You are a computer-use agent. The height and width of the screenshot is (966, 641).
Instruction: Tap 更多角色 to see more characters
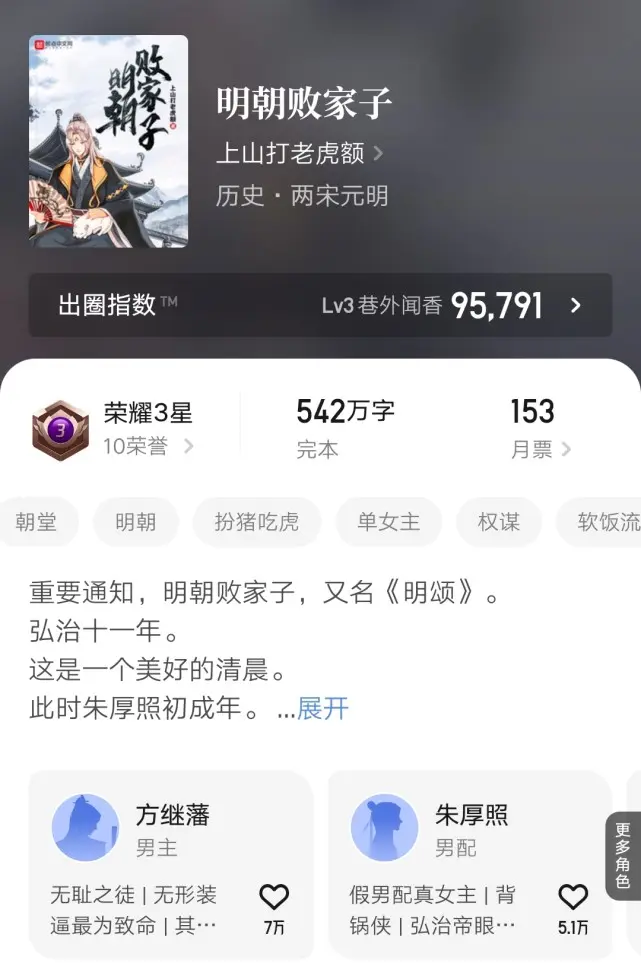pyautogui.click(x=623, y=855)
